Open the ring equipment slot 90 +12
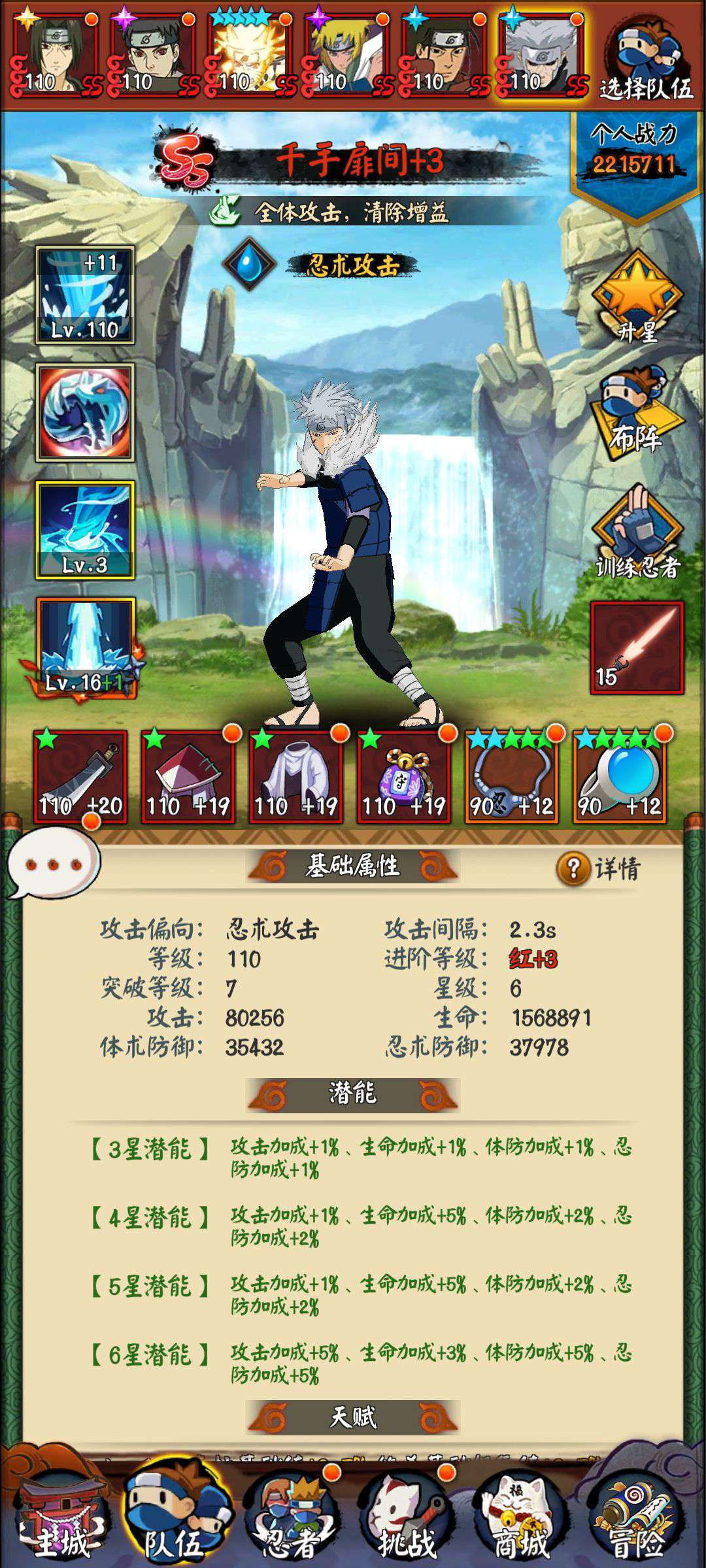706x1568 pixels. (620, 777)
